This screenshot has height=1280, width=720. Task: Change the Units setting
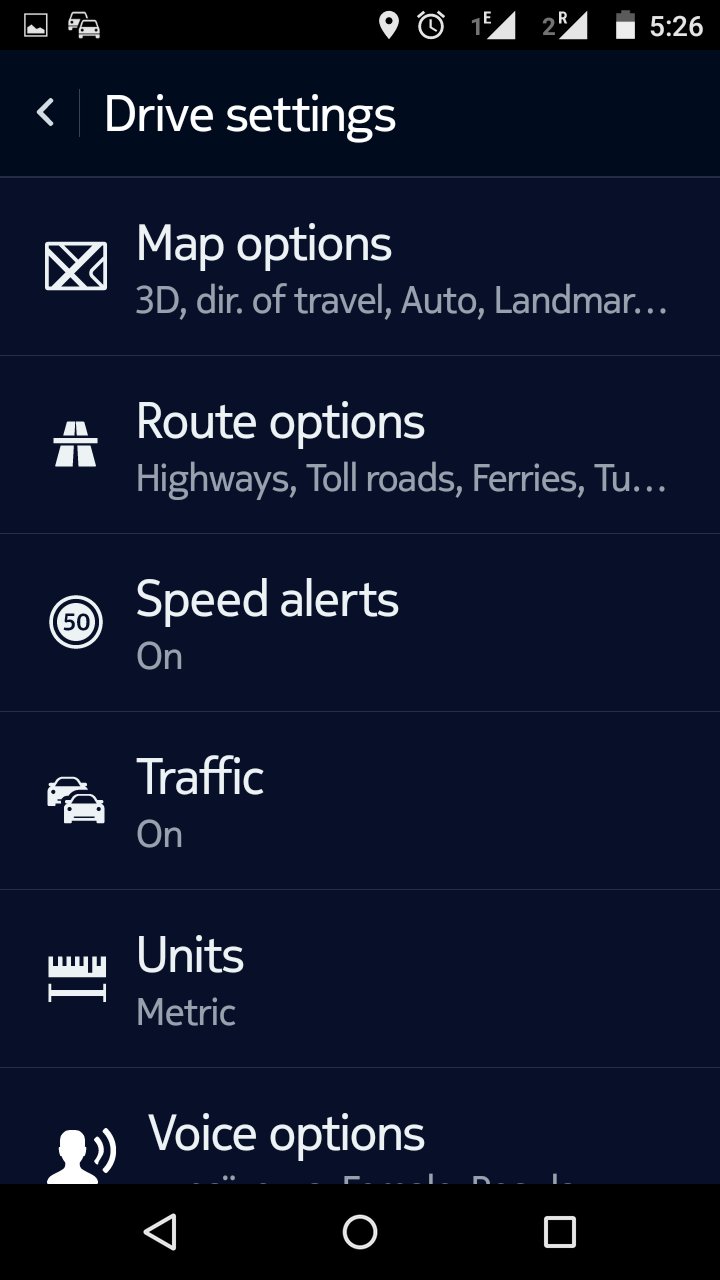pos(360,979)
